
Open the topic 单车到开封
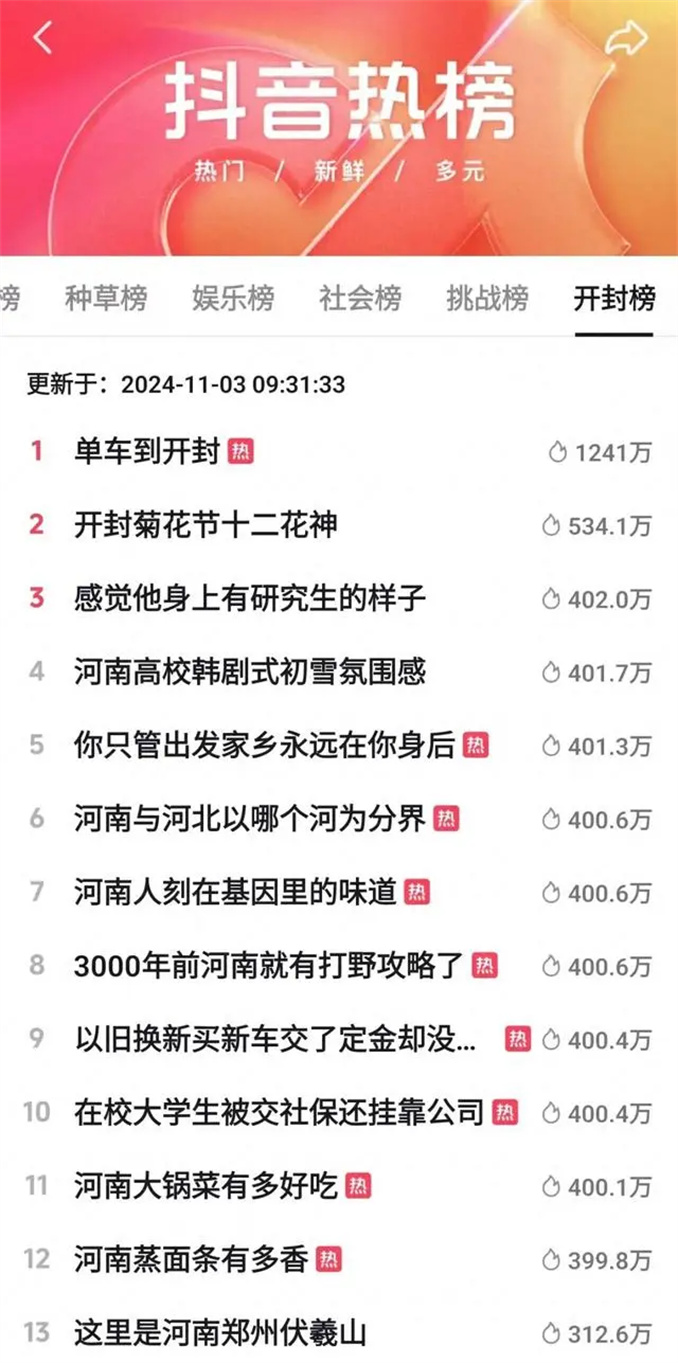147,452
